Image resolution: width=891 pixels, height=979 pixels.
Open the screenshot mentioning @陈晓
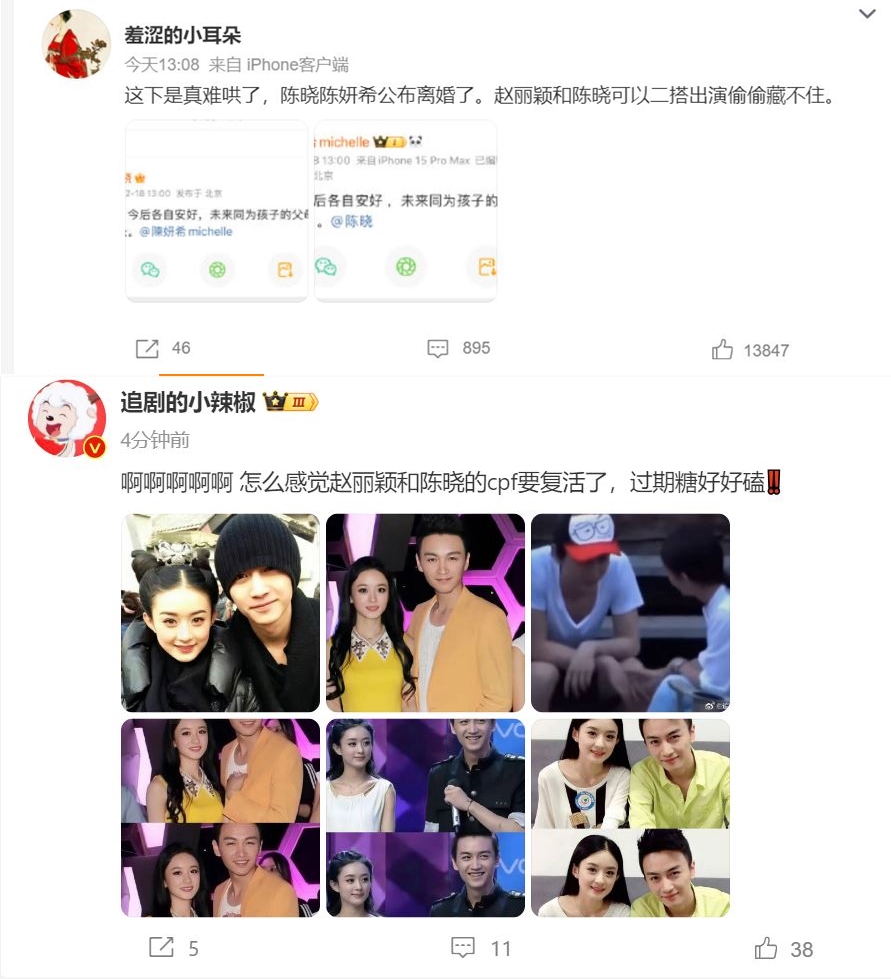[x=405, y=211]
